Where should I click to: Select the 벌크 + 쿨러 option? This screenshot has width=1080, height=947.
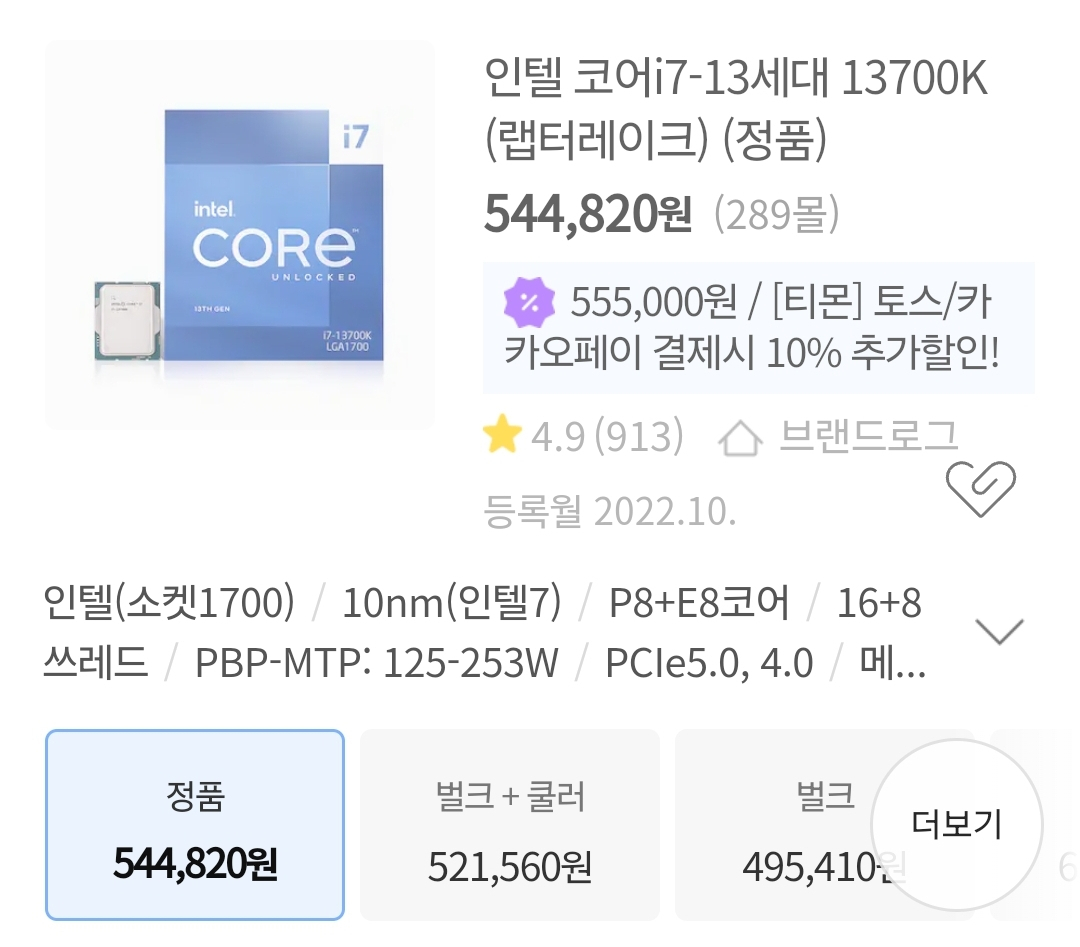point(509,825)
